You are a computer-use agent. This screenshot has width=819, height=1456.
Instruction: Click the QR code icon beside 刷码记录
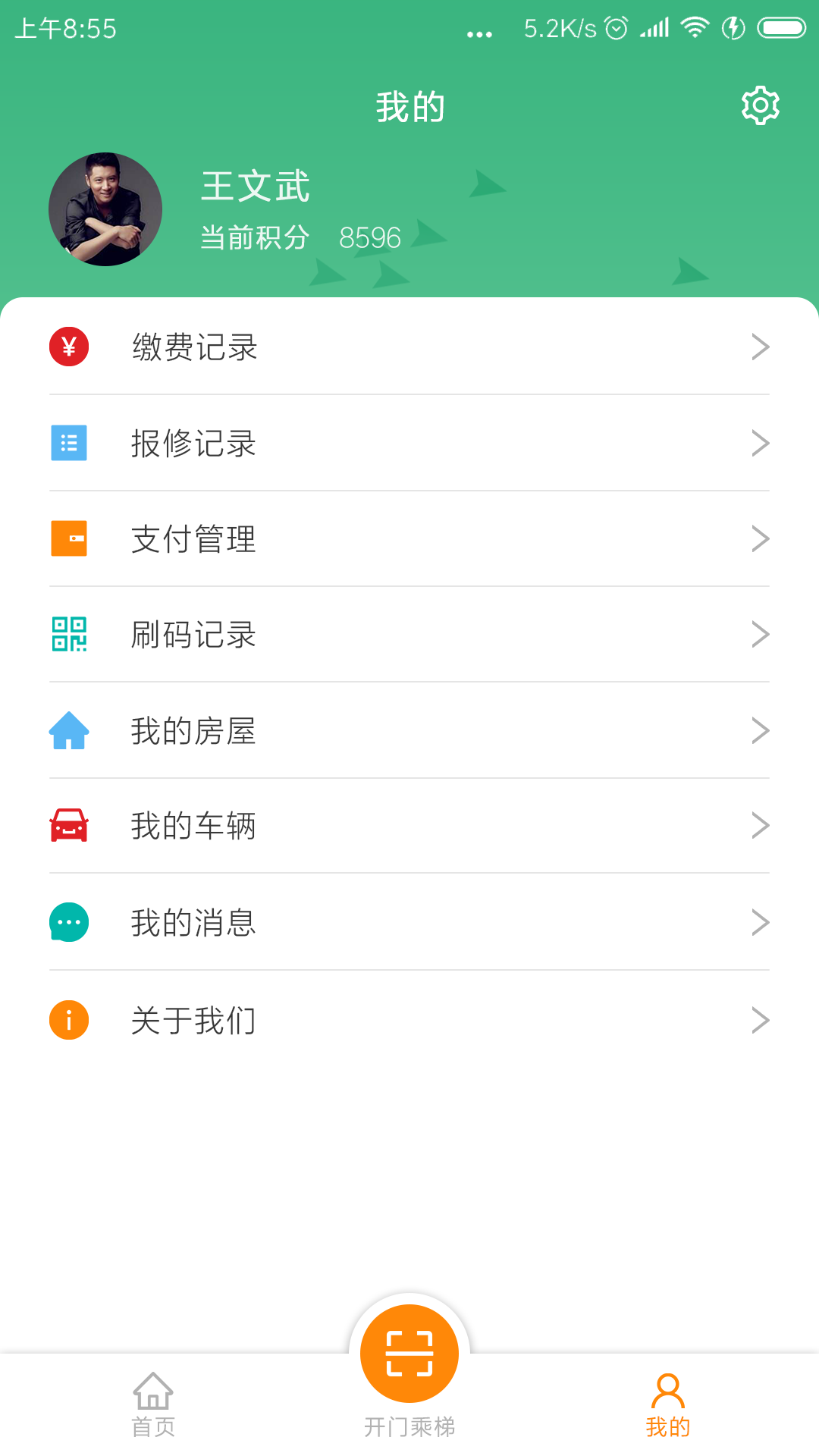[x=69, y=635]
